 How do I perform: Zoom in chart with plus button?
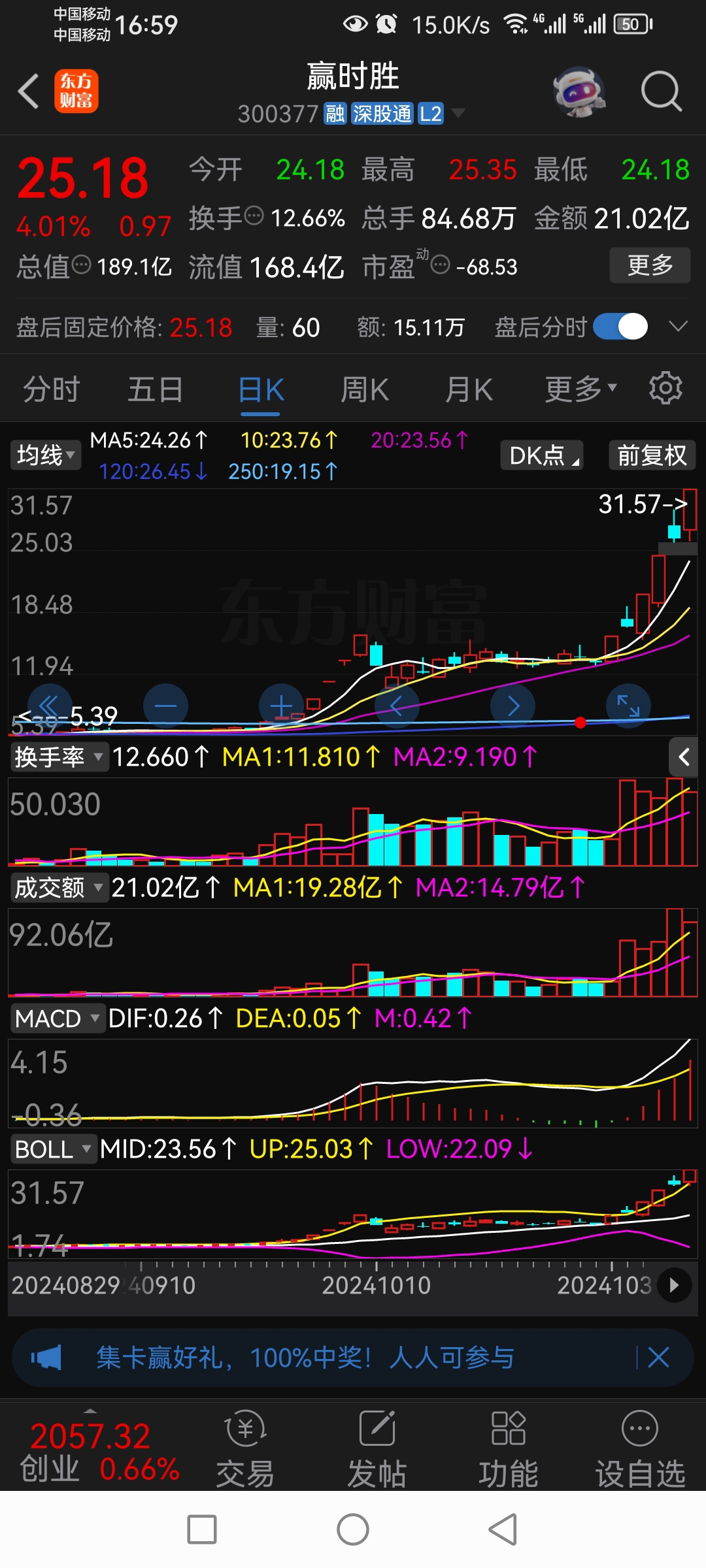coord(281,706)
